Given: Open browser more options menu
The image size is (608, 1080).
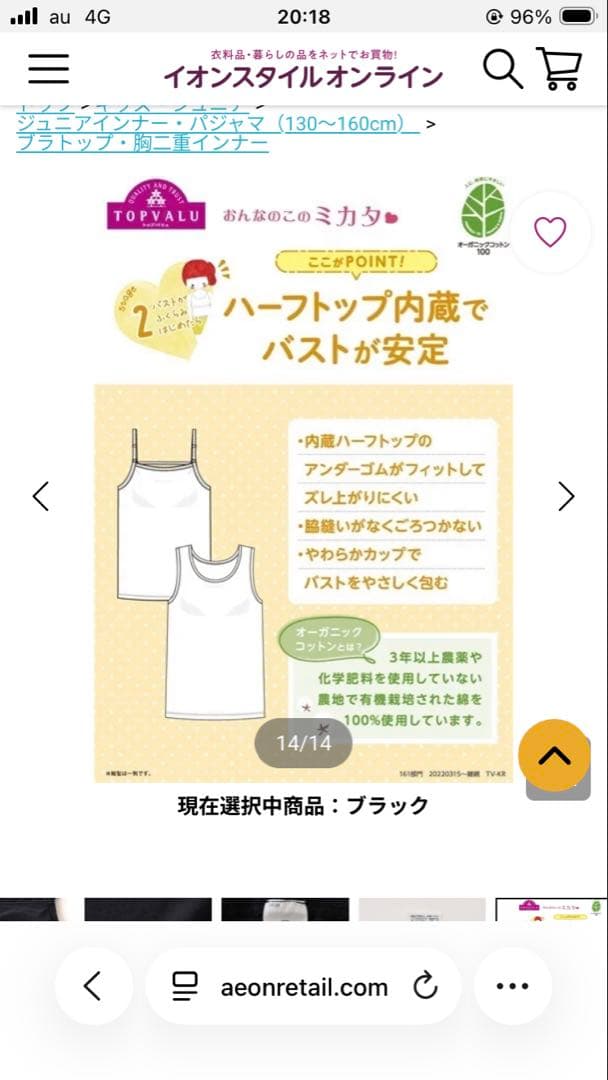Looking at the screenshot, I should [x=512, y=986].
